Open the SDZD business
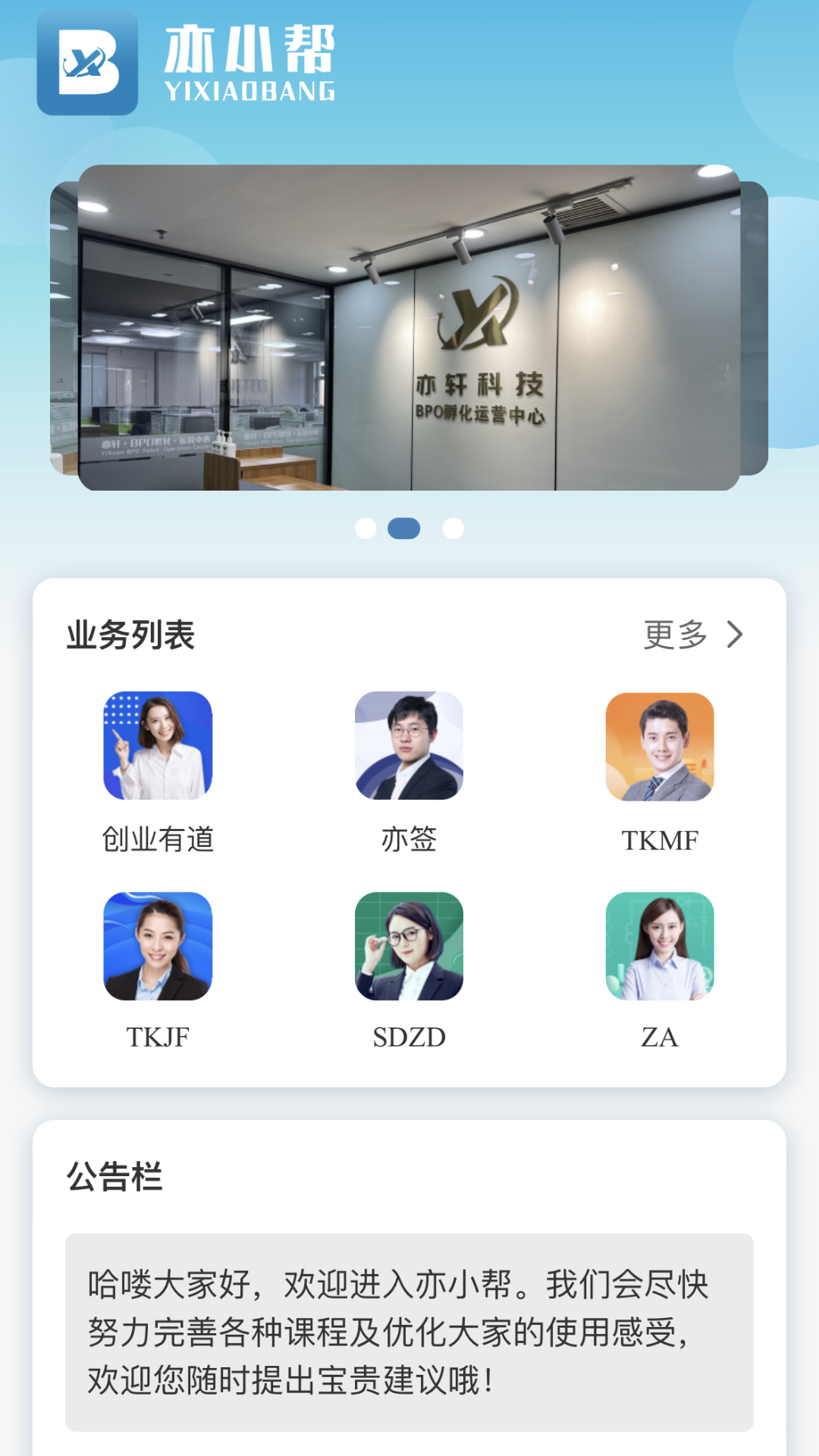This screenshot has width=819, height=1456. pyautogui.click(x=409, y=946)
